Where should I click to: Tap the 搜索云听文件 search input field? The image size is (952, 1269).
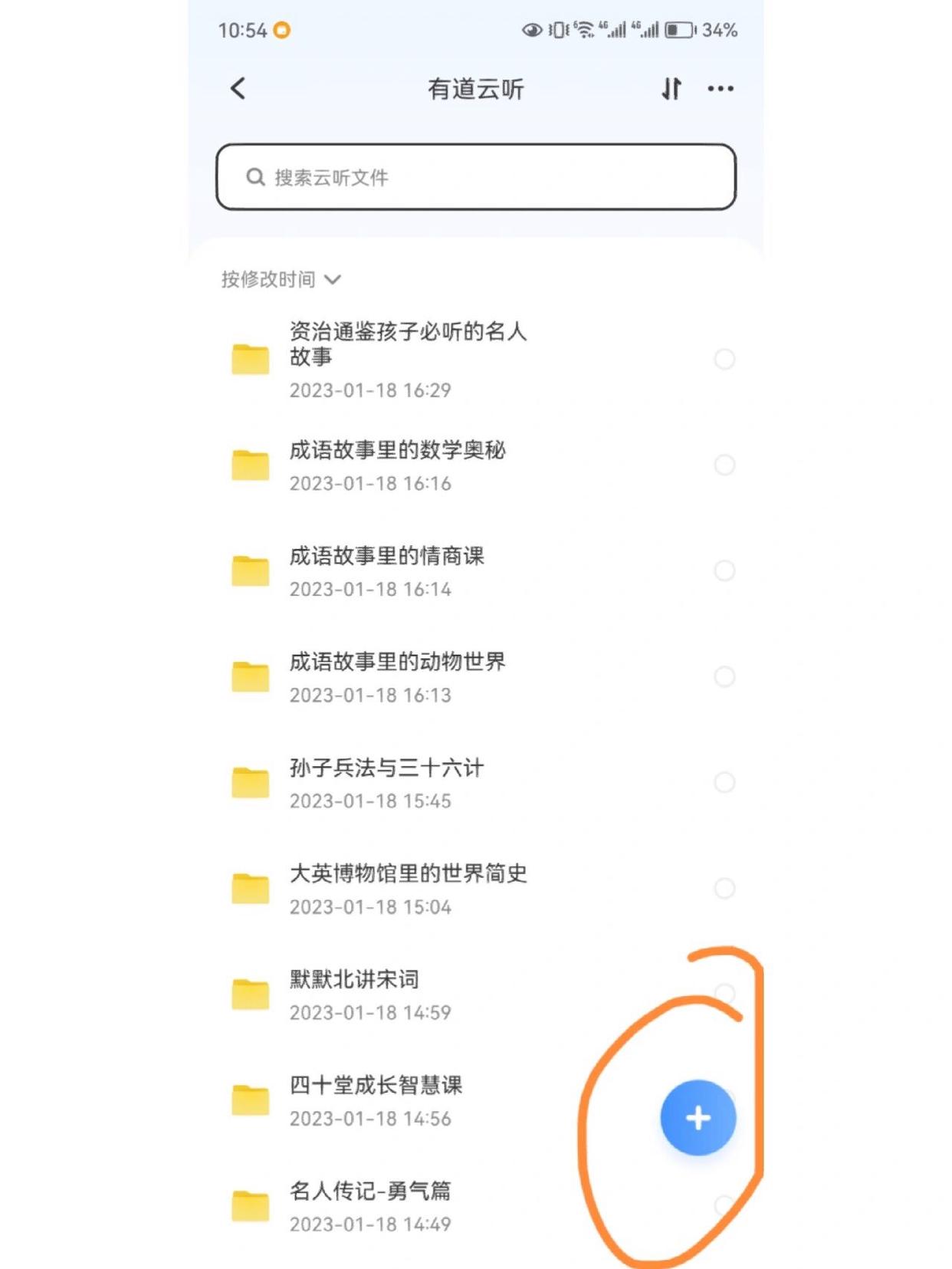coord(475,176)
